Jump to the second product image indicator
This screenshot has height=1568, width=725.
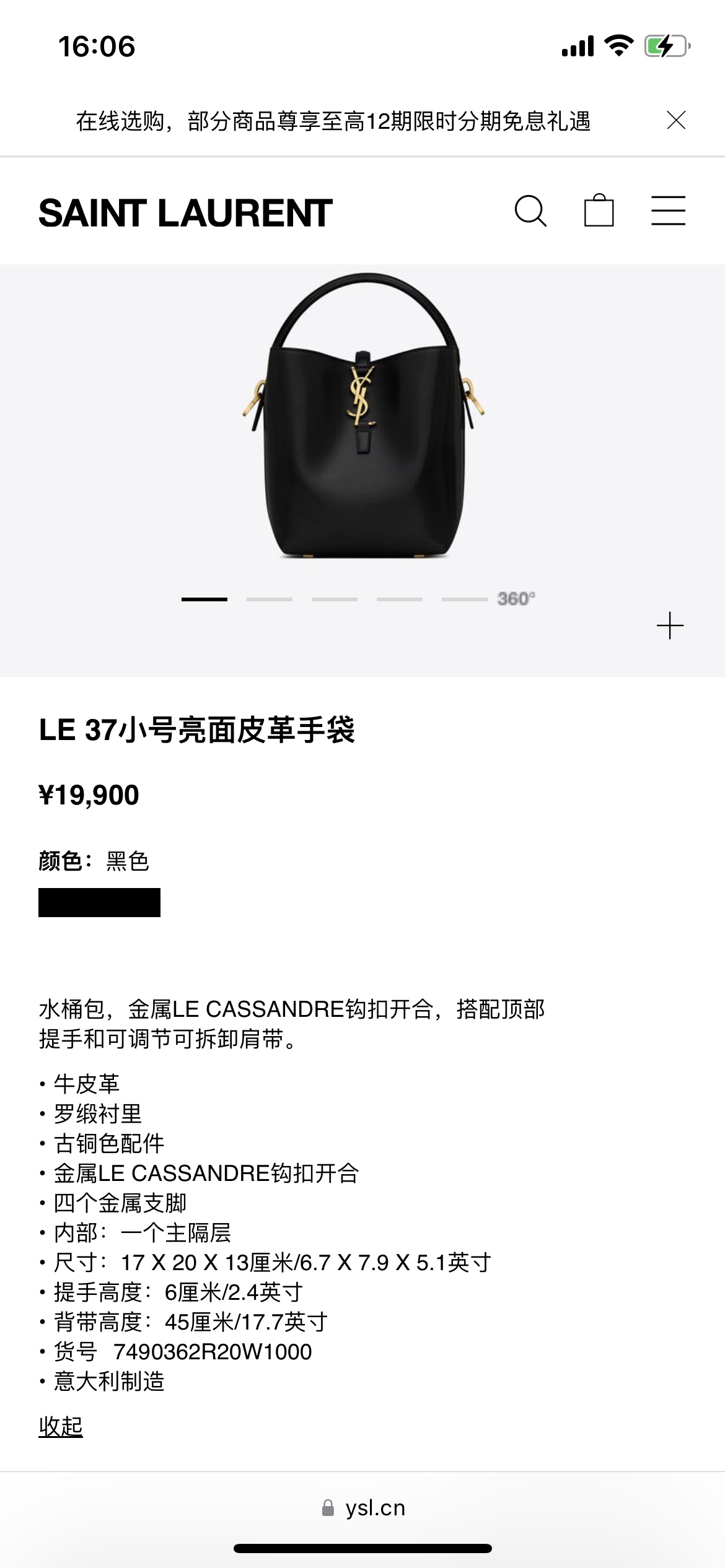click(x=270, y=599)
